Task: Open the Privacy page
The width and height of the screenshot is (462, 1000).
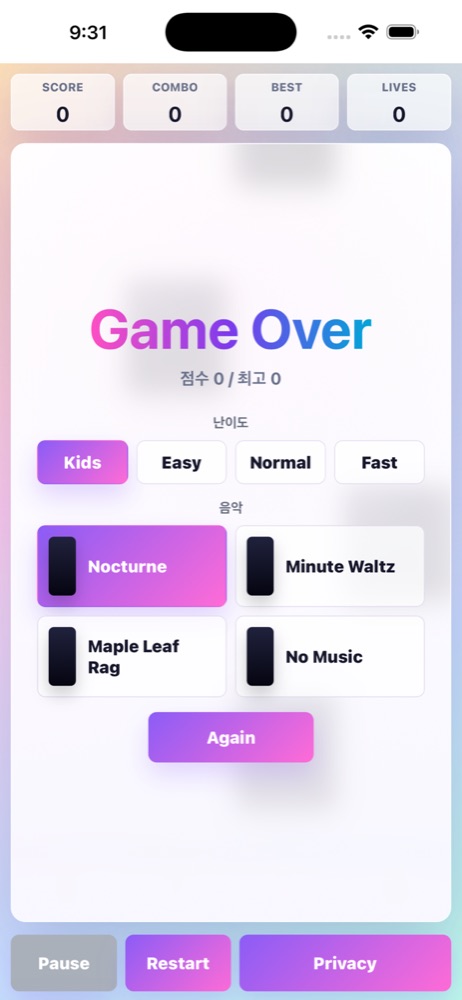Action: pos(345,963)
